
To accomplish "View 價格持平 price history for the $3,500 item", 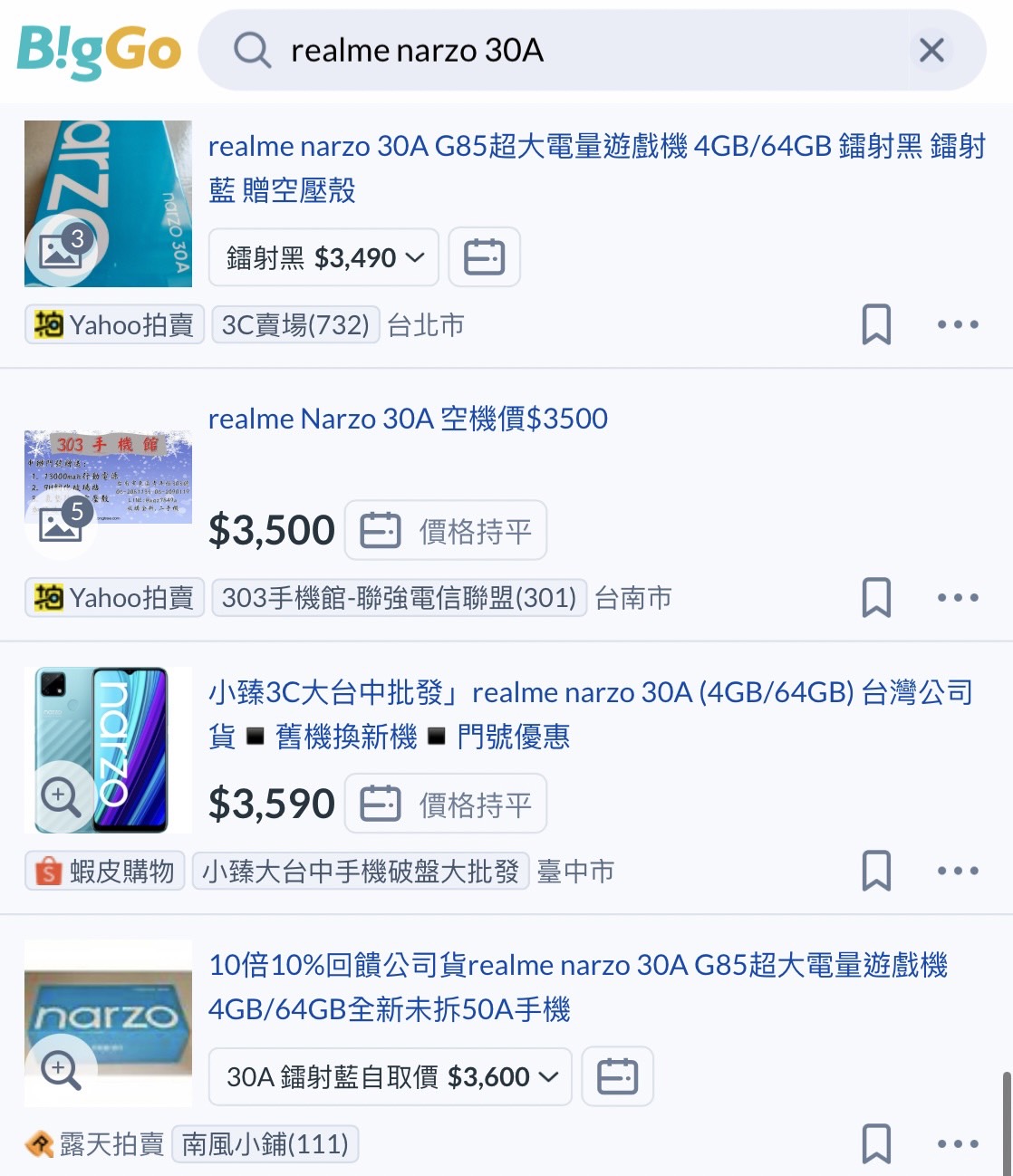I will [446, 531].
